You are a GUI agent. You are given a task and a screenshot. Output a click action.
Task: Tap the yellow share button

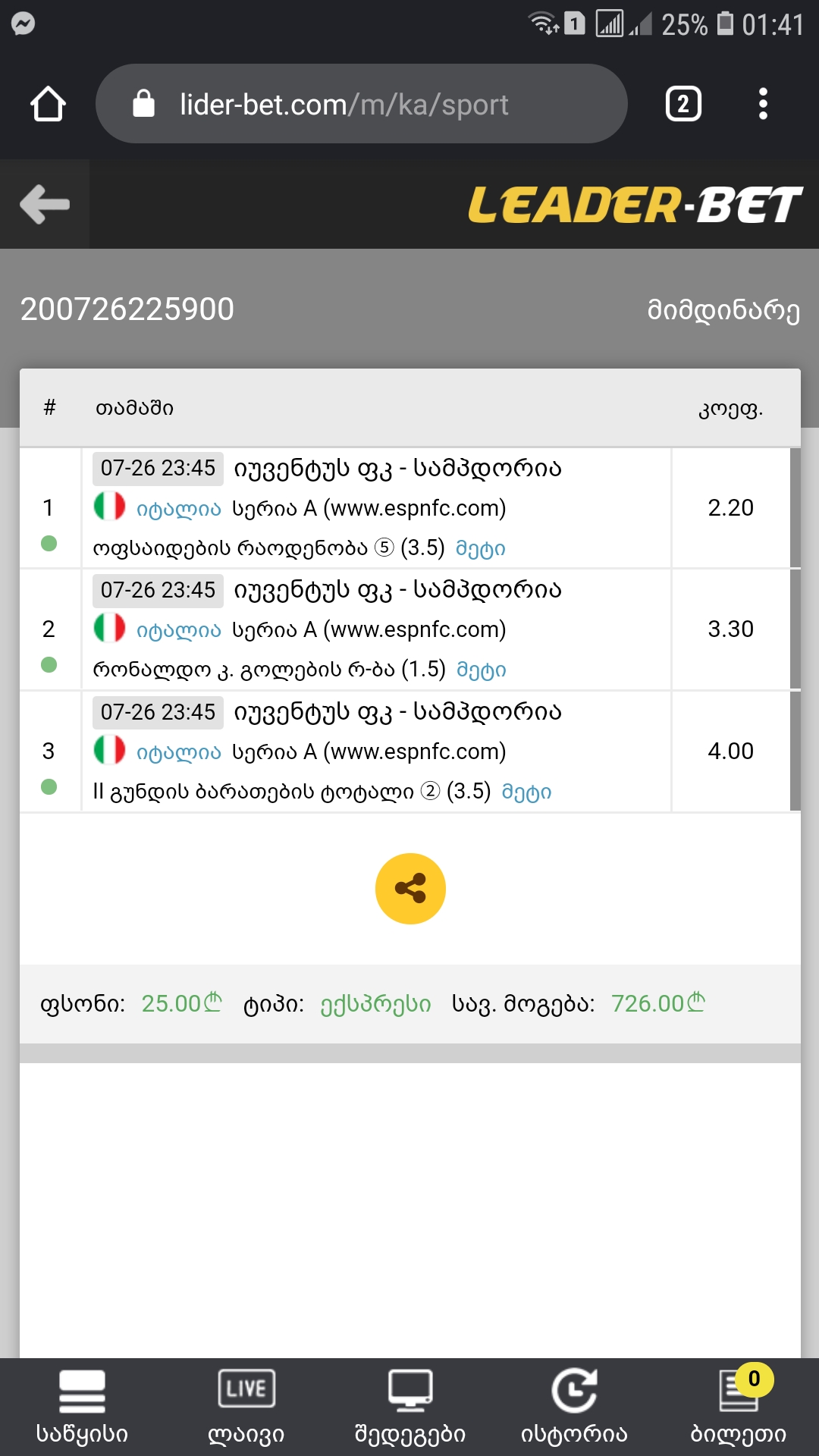[409, 887]
